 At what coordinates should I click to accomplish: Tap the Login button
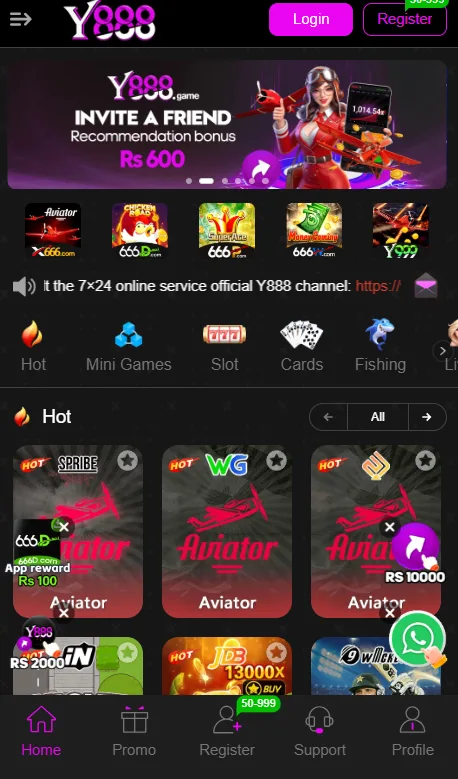(311, 19)
